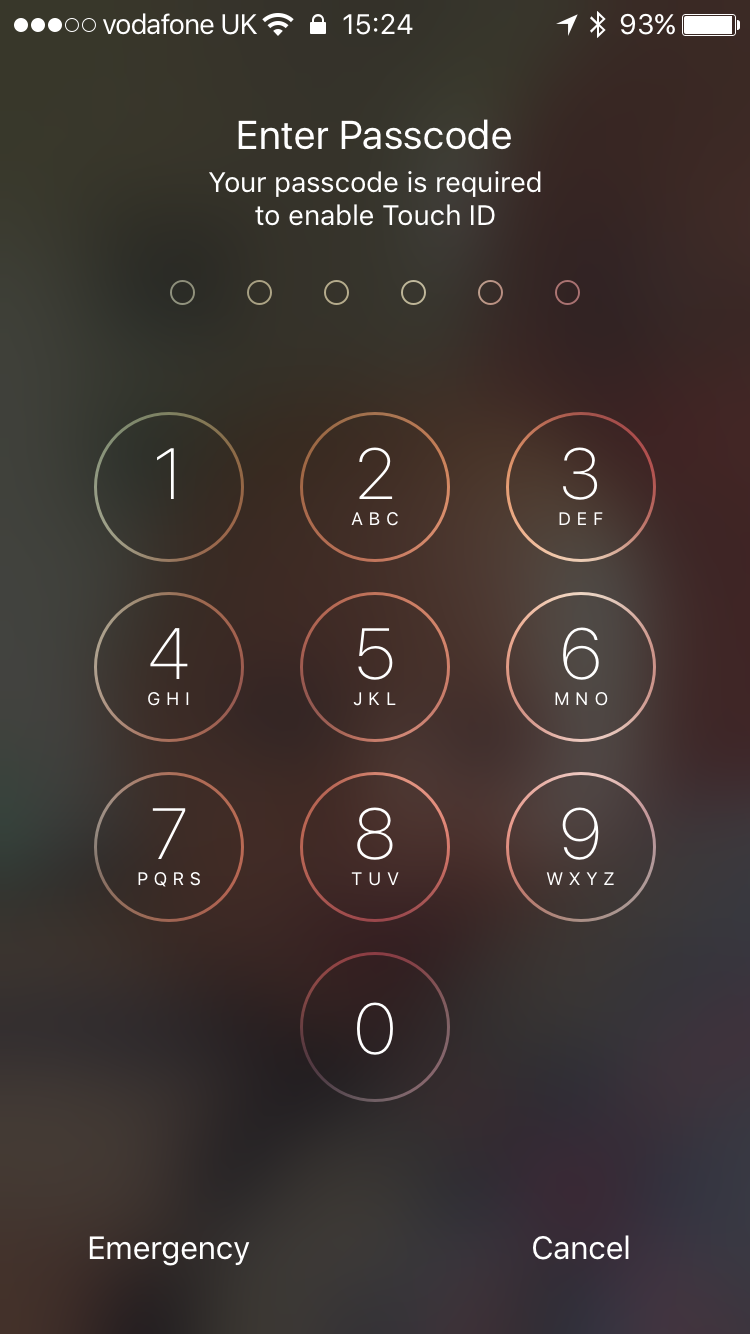Hit the 5 JKL key

[x=375, y=667]
